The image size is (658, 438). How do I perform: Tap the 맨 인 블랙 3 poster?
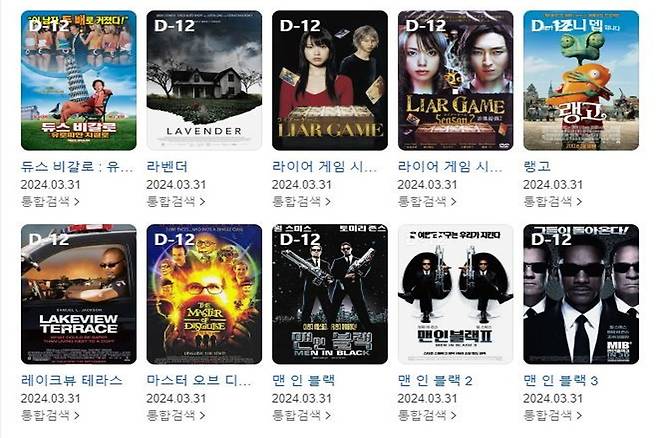[580, 294]
